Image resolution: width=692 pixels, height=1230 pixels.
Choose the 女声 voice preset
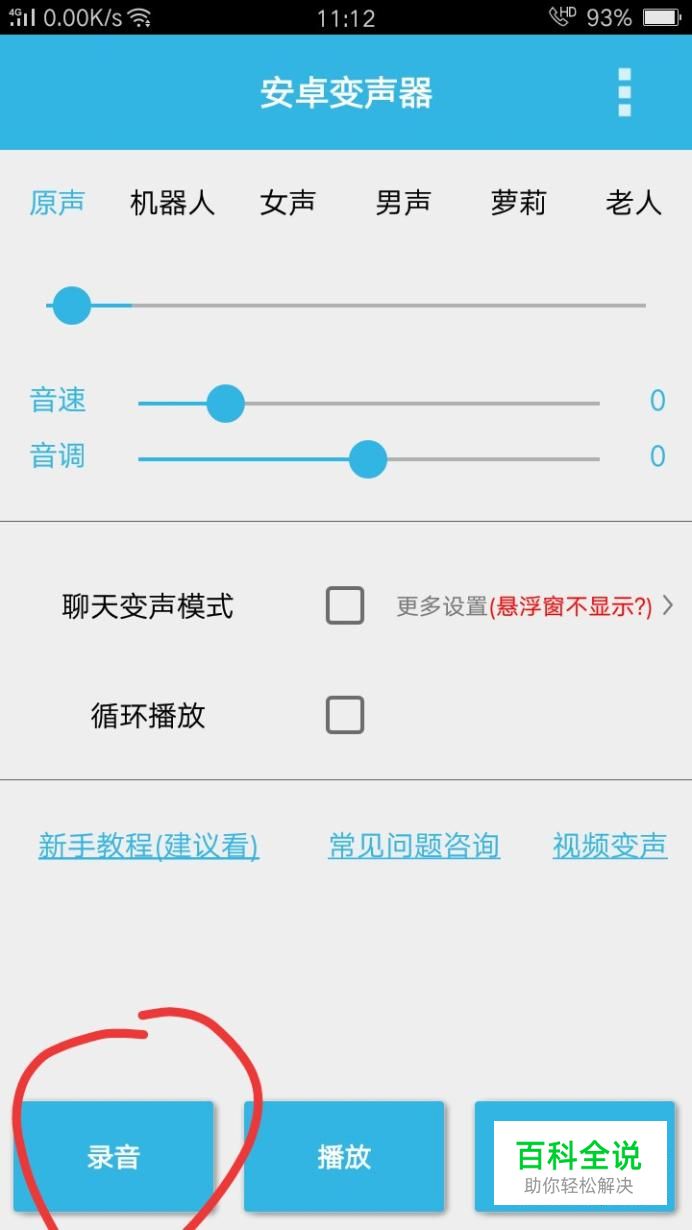point(288,203)
